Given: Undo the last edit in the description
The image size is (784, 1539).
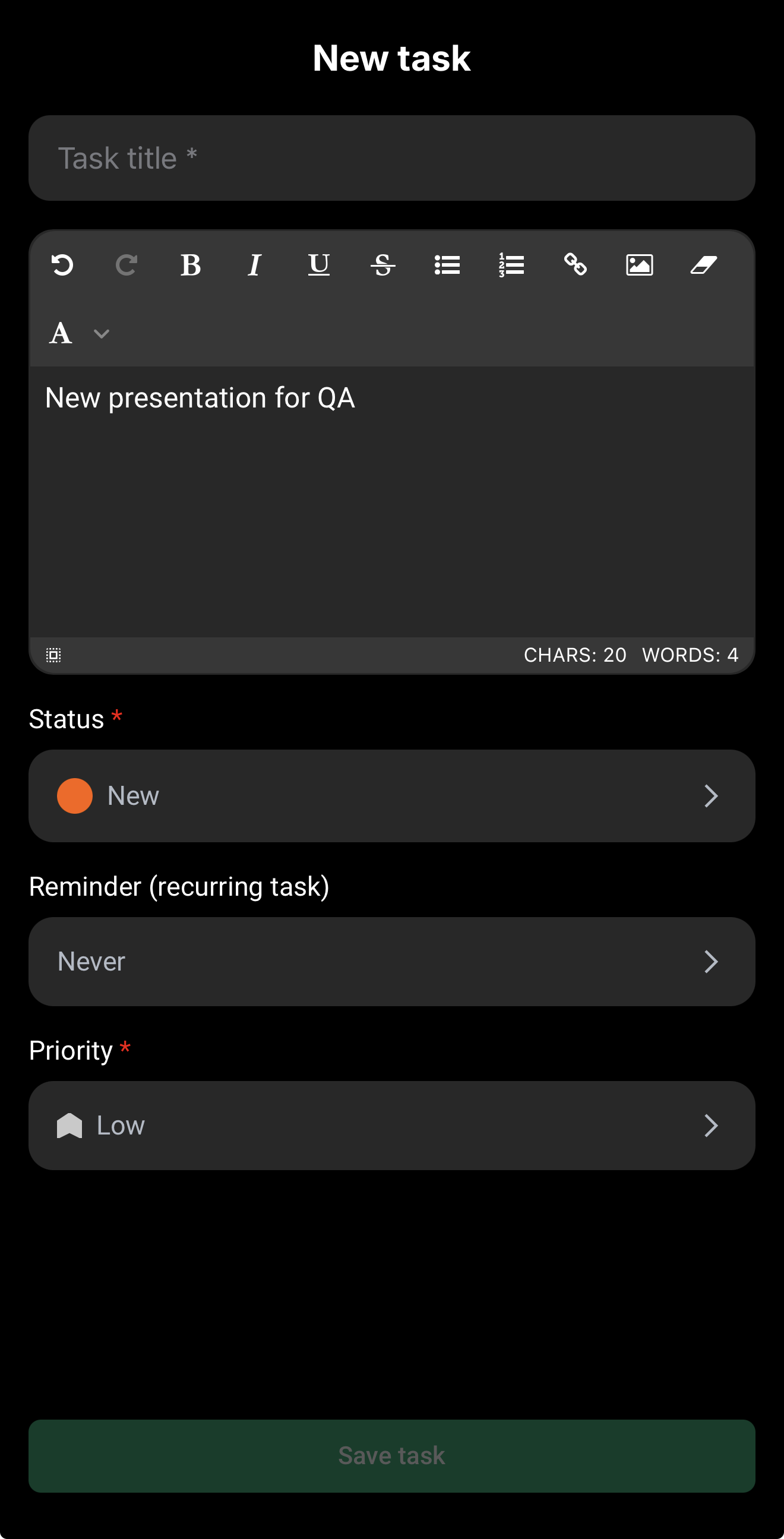Looking at the screenshot, I should point(62,266).
